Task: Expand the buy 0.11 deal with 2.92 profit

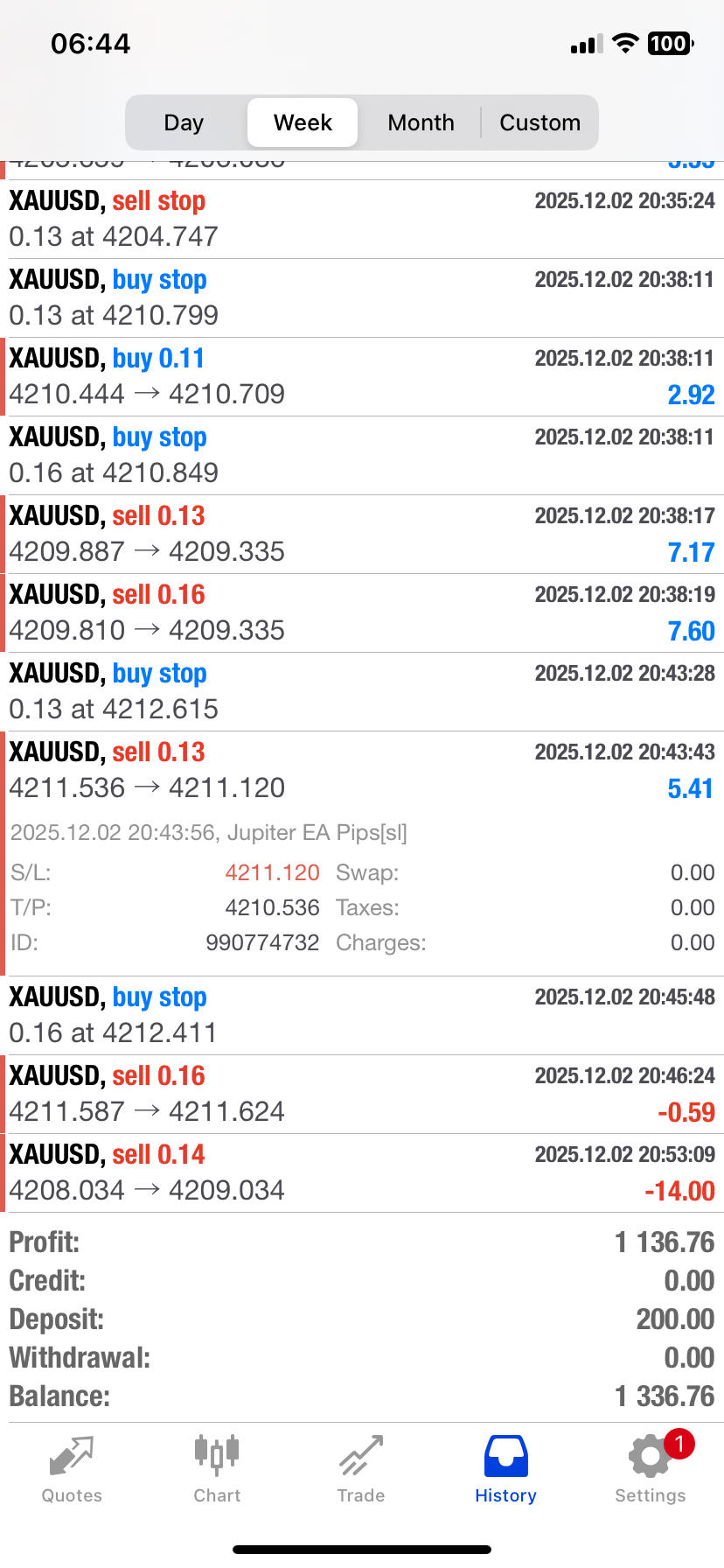Action: click(362, 376)
